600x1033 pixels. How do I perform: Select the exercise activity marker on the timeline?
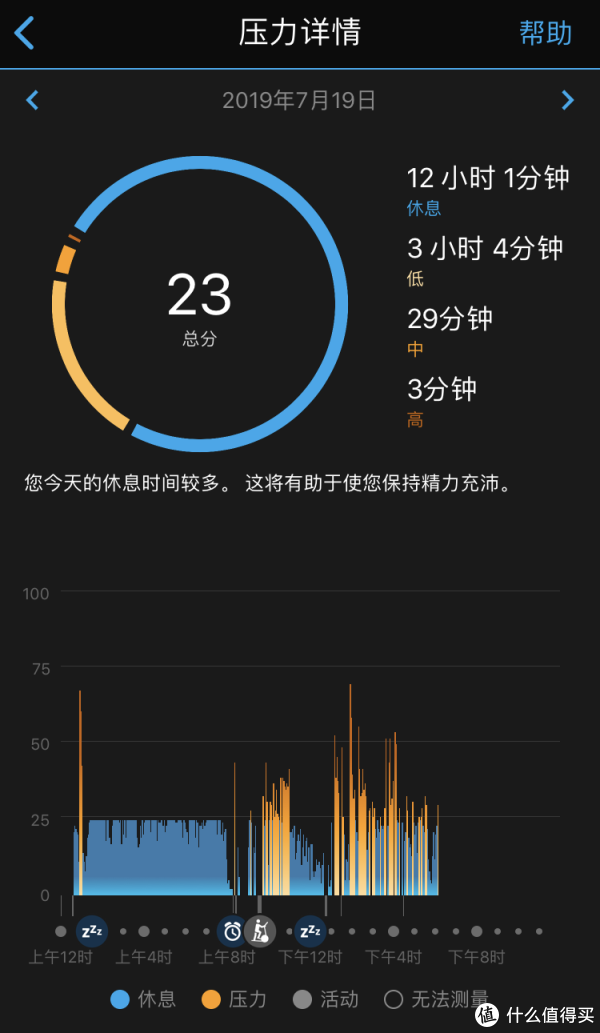(259, 931)
